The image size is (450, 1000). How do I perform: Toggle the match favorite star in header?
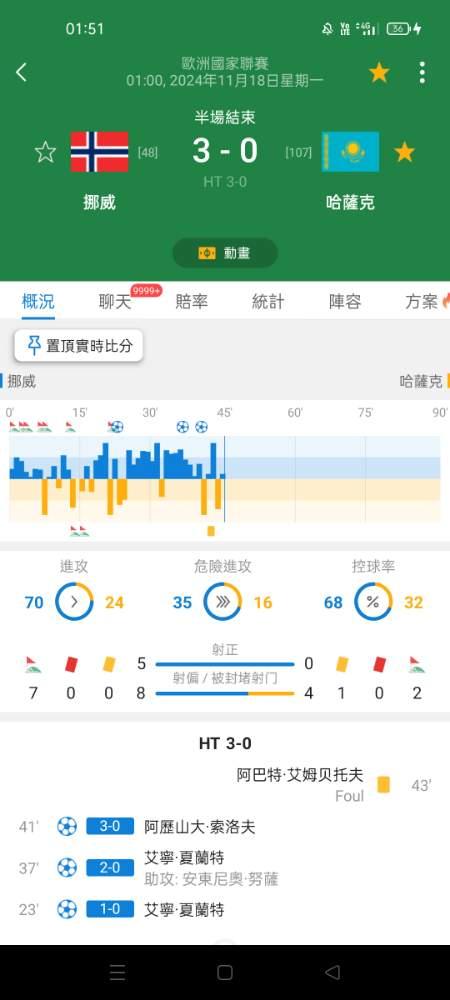379,73
